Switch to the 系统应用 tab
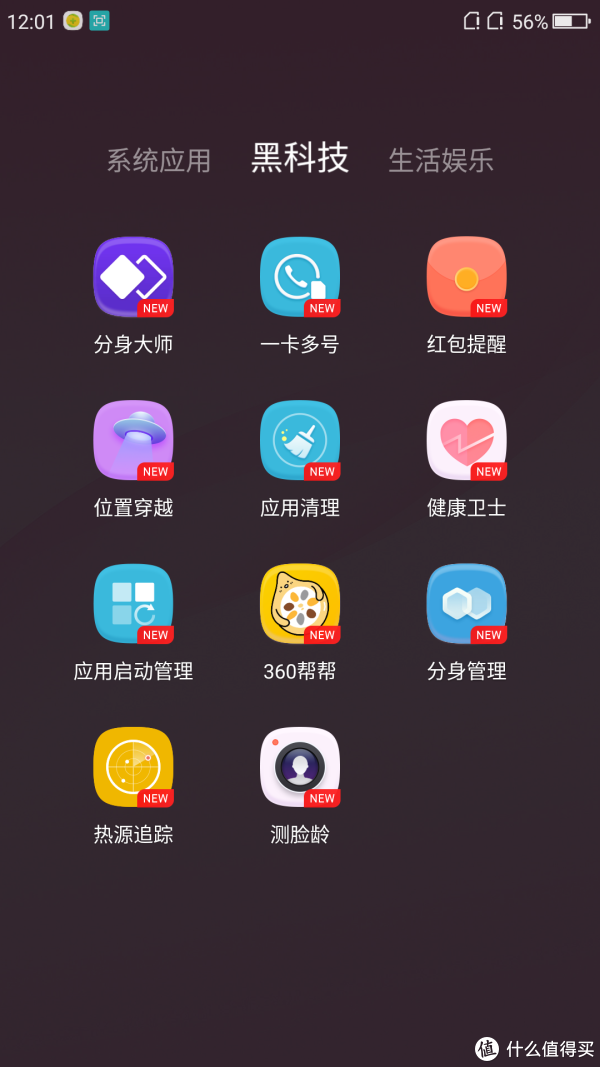Image resolution: width=600 pixels, height=1067 pixels. pyautogui.click(x=159, y=161)
